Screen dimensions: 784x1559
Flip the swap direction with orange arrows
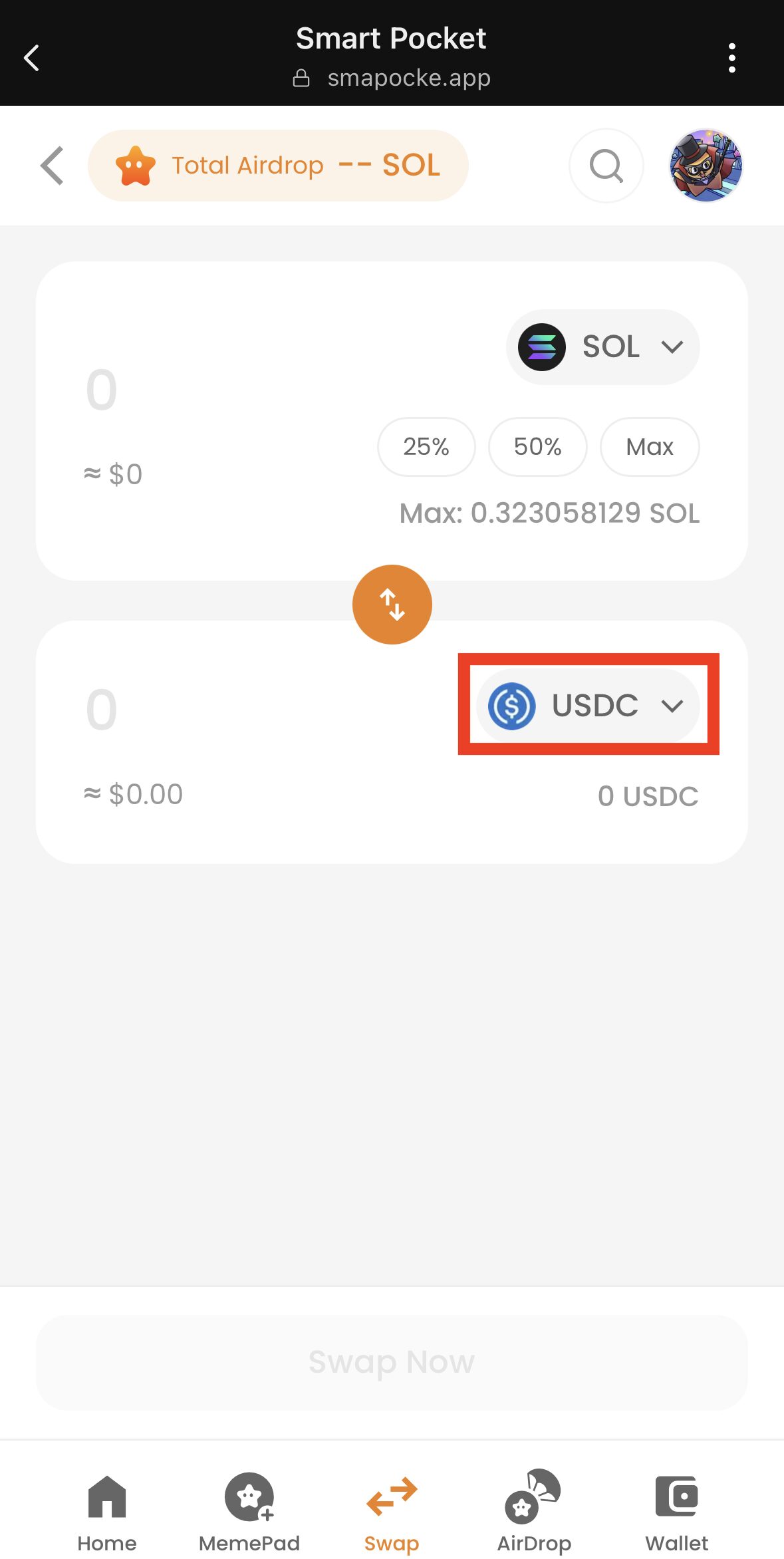coord(392,604)
